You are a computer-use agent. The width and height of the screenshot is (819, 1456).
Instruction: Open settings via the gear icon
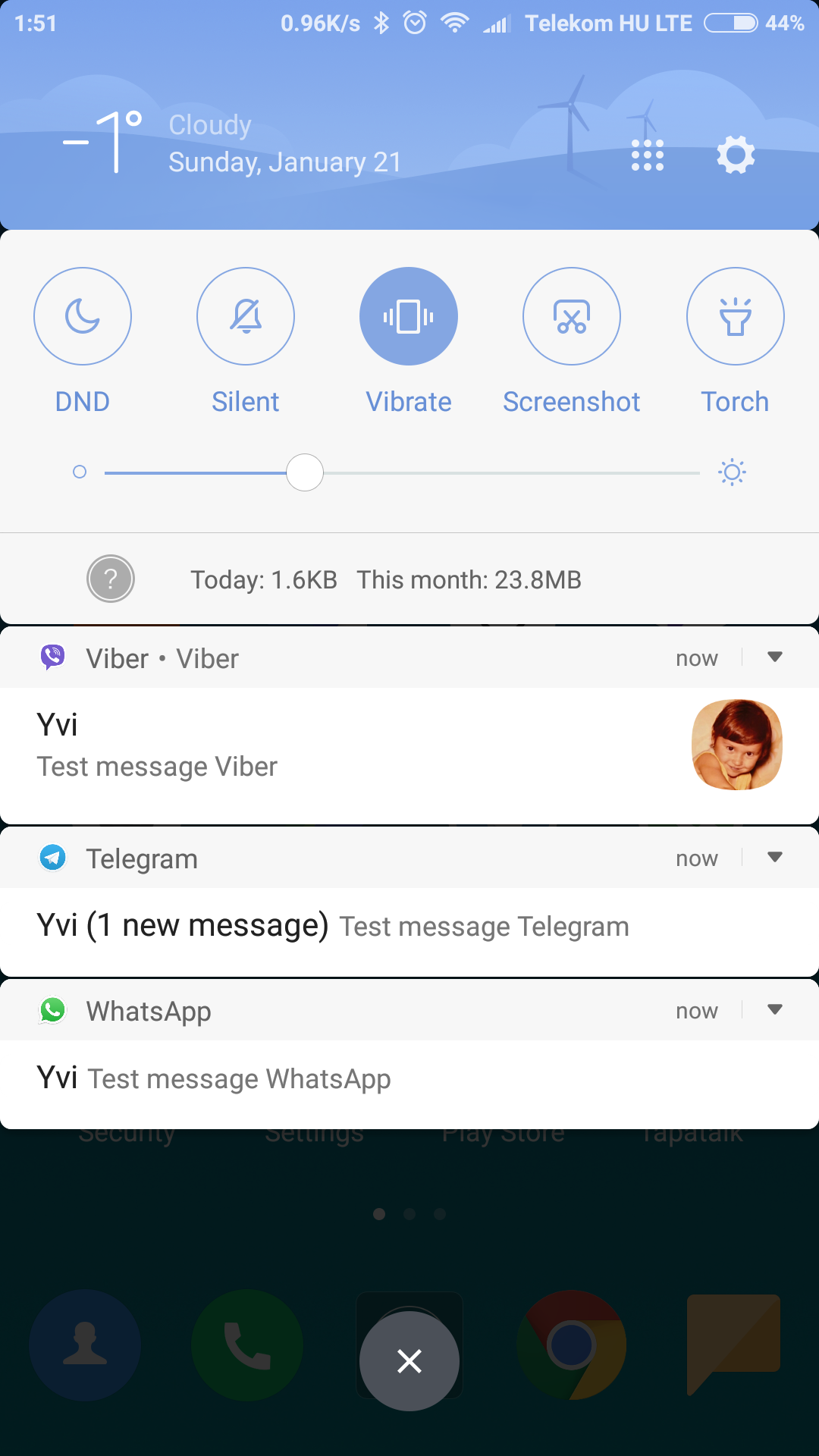click(736, 155)
